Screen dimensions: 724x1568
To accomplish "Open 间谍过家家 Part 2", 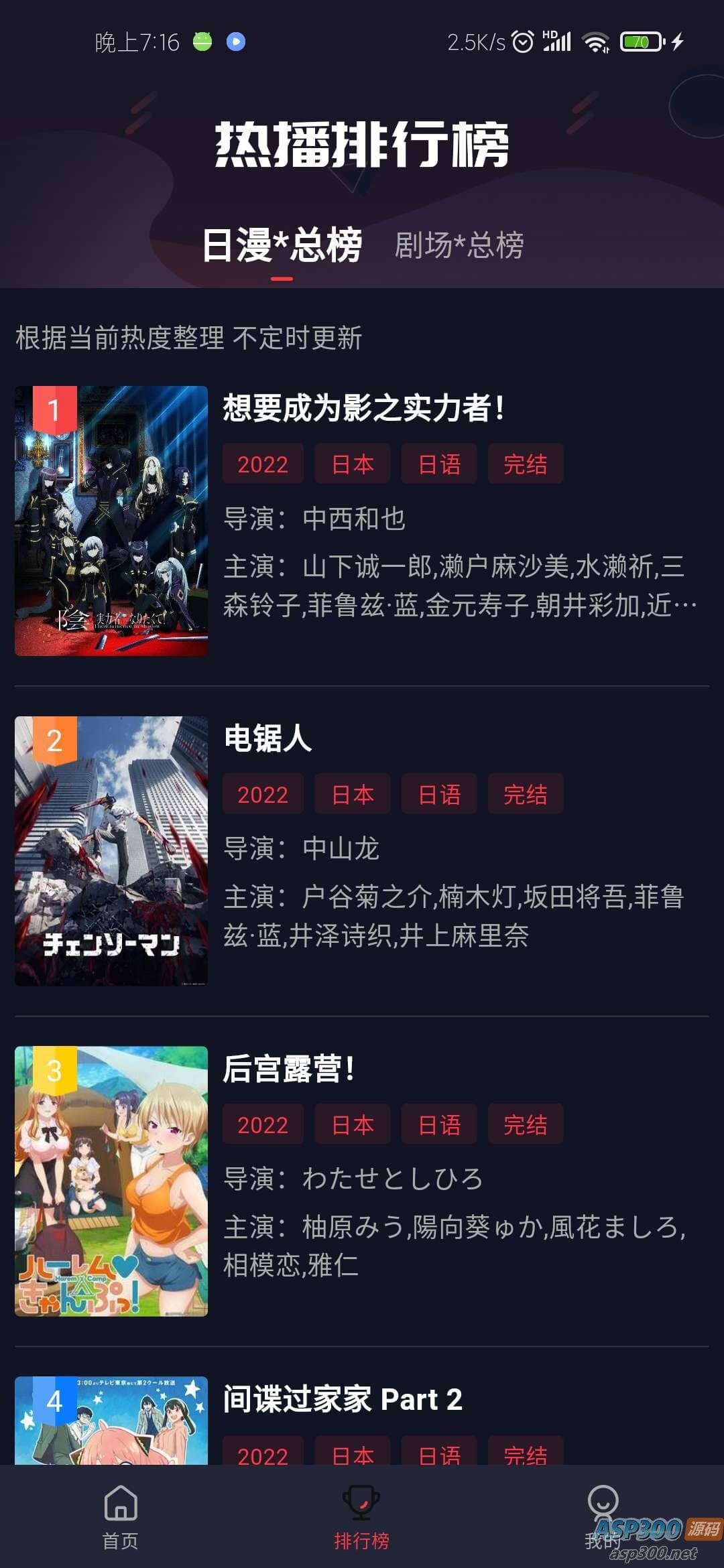I will (x=343, y=1399).
